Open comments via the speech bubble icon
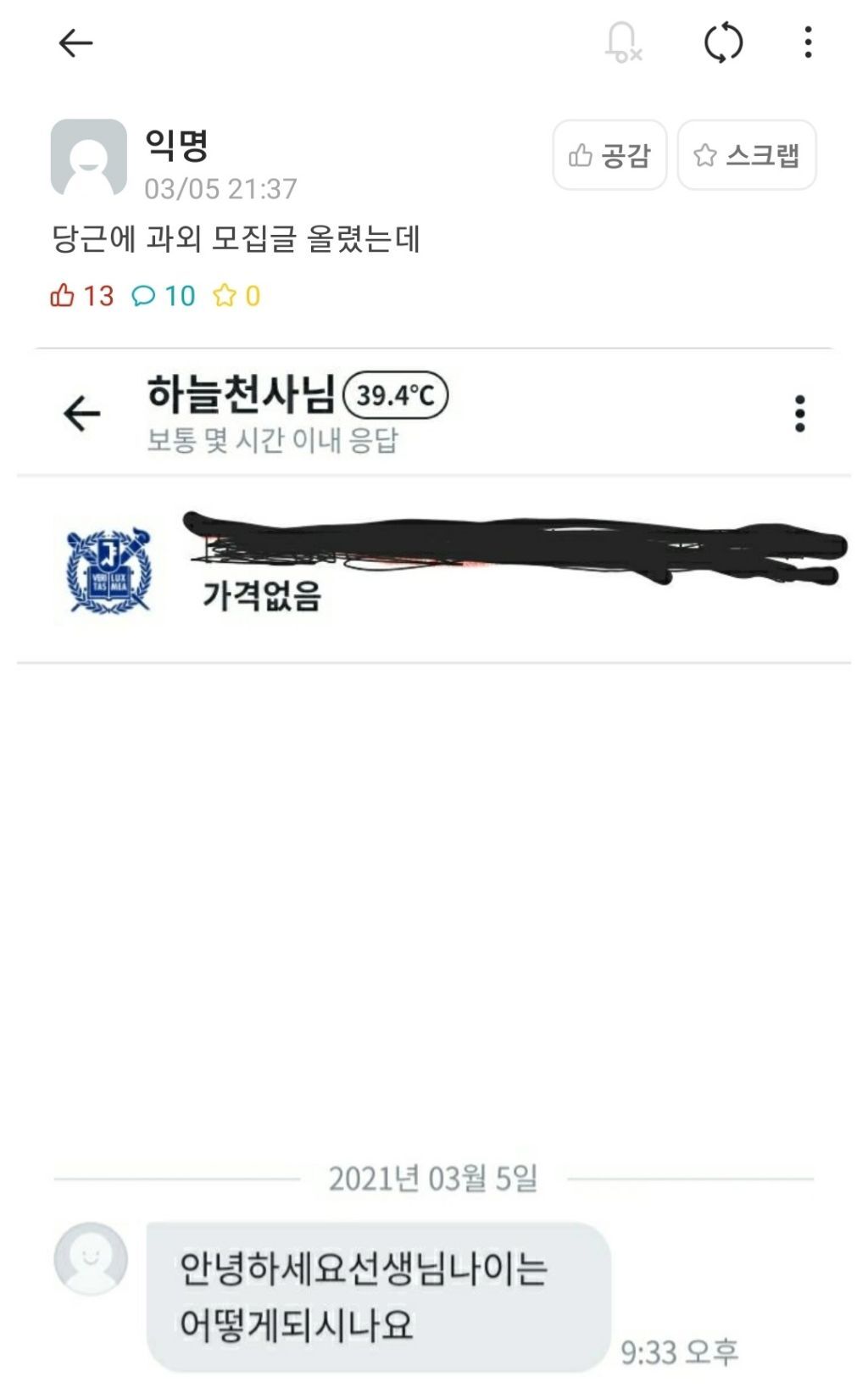This screenshot has height=1388, width=868. 146,298
